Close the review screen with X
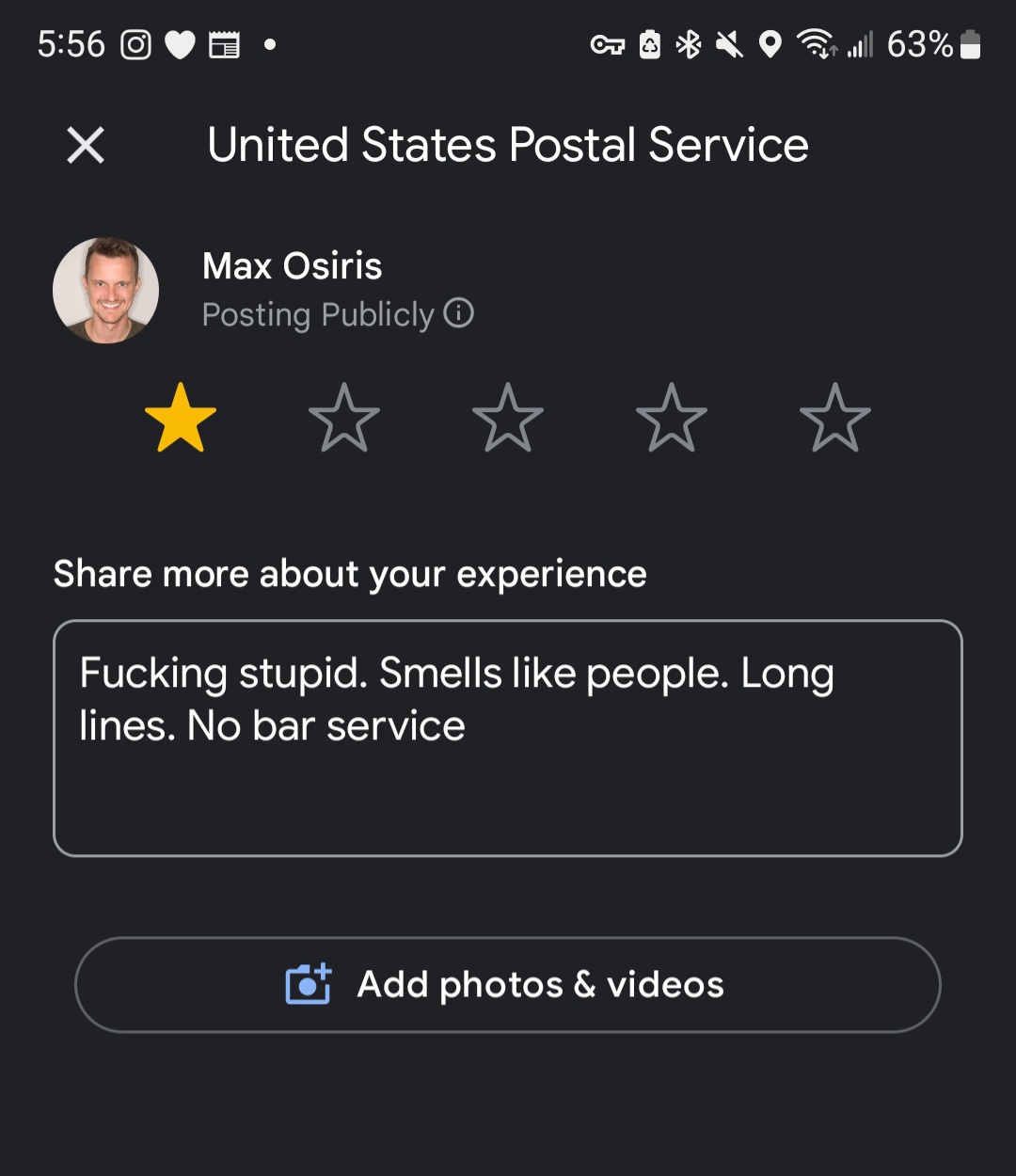 (x=86, y=146)
